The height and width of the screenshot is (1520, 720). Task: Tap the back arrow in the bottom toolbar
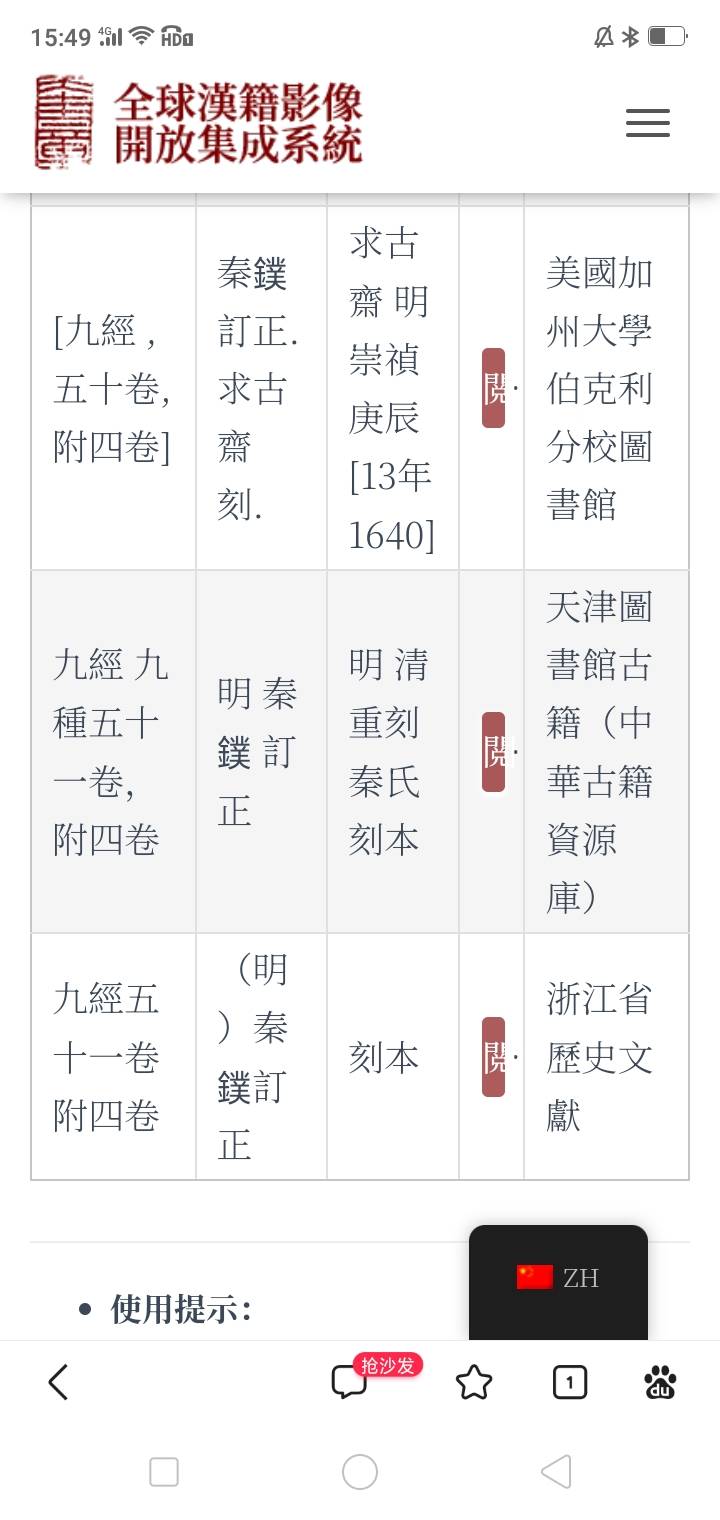(x=57, y=1383)
